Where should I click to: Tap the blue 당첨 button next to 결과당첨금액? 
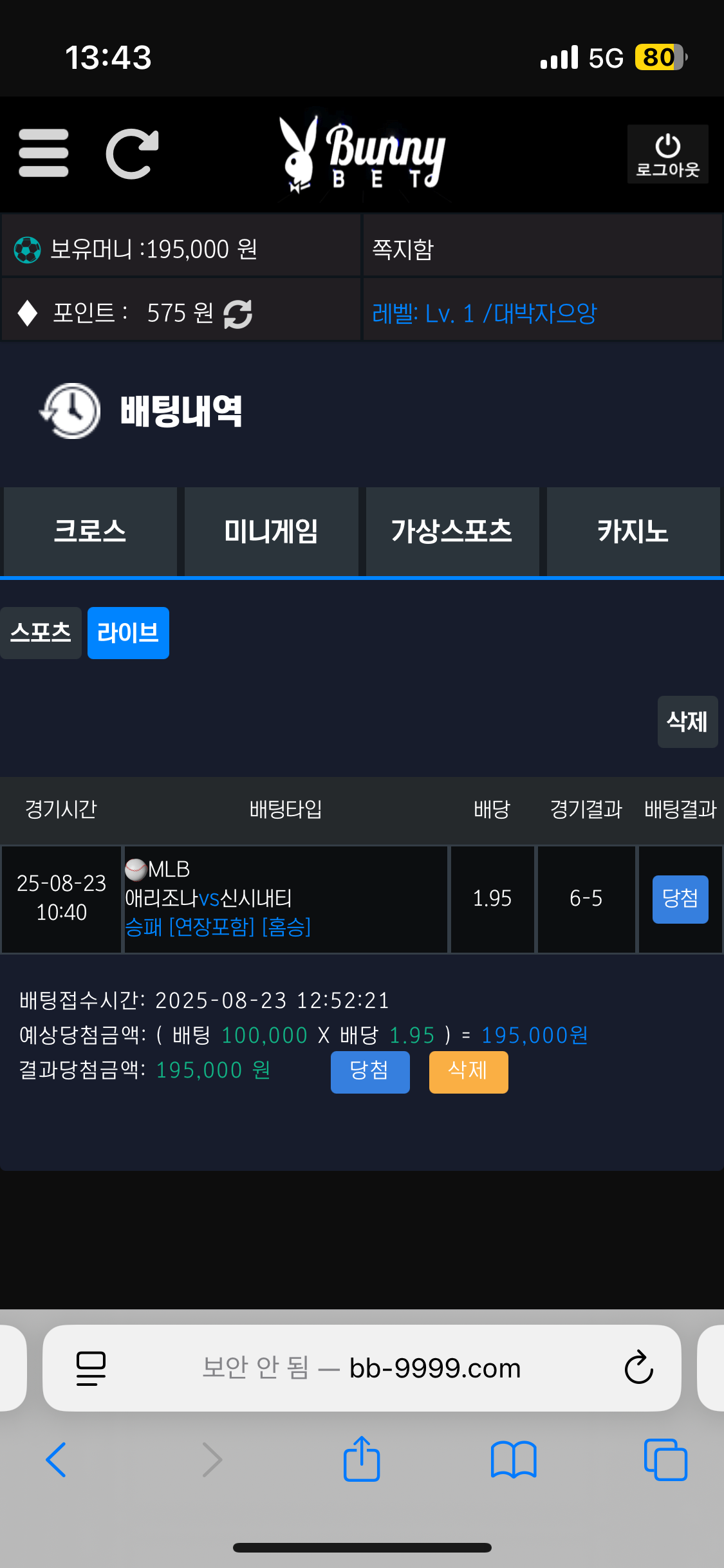coord(369,1072)
